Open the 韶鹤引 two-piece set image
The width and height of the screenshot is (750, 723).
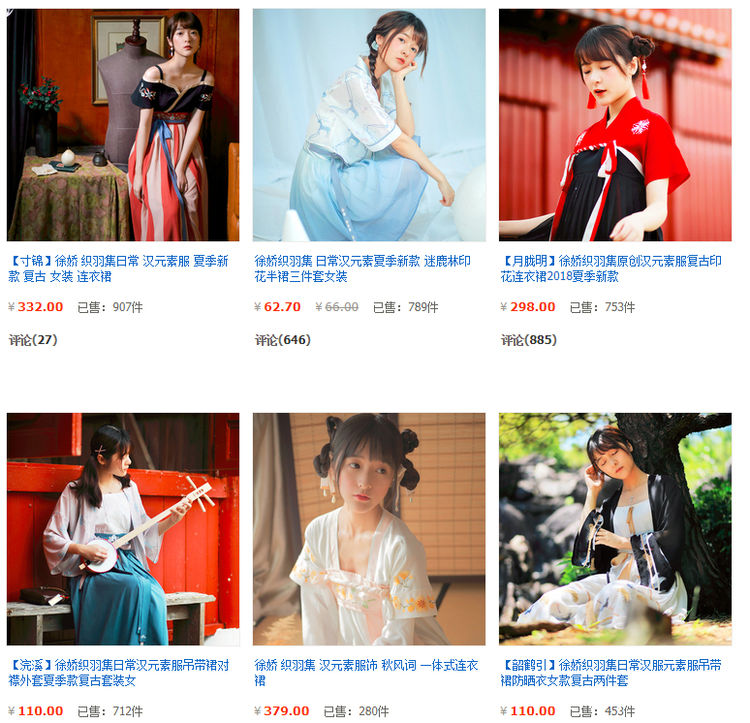pyautogui.click(x=615, y=529)
